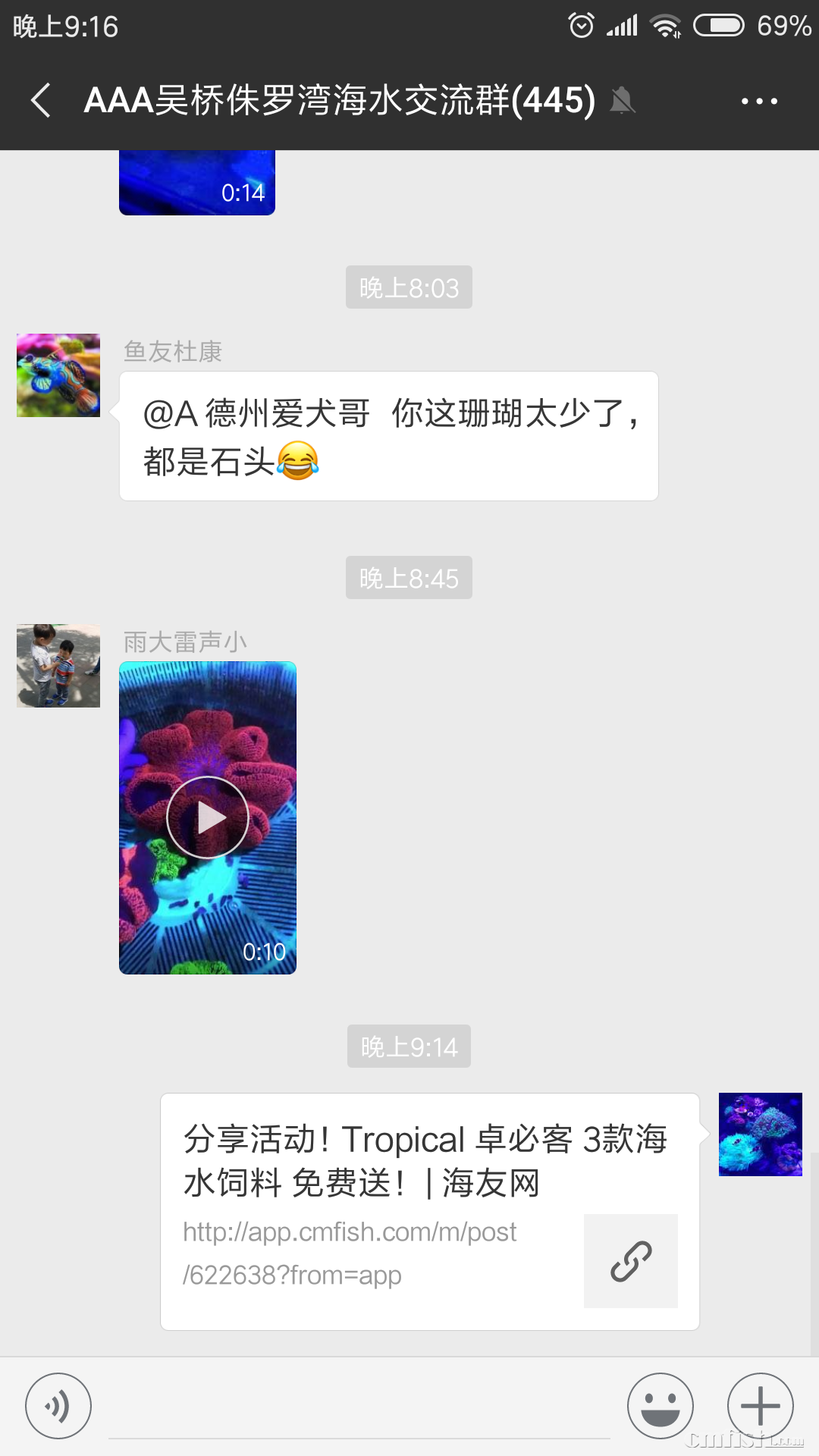Switch to voice message input
Viewport: 819px width, 1456px height.
point(58,1406)
